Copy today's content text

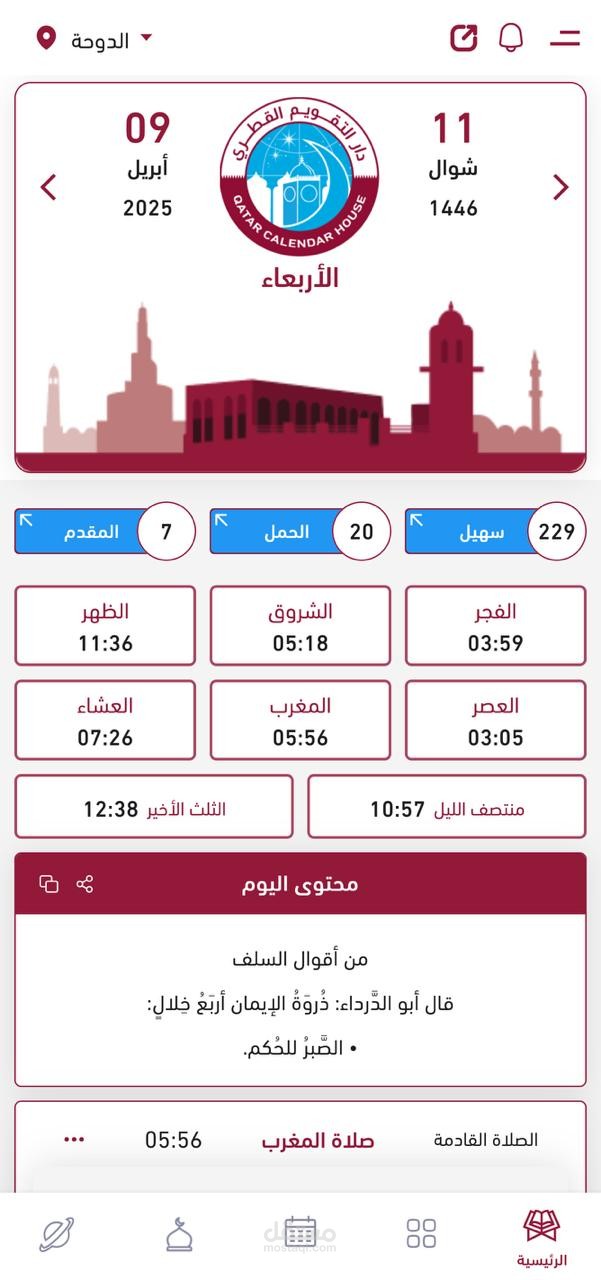pyautogui.click(x=49, y=884)
